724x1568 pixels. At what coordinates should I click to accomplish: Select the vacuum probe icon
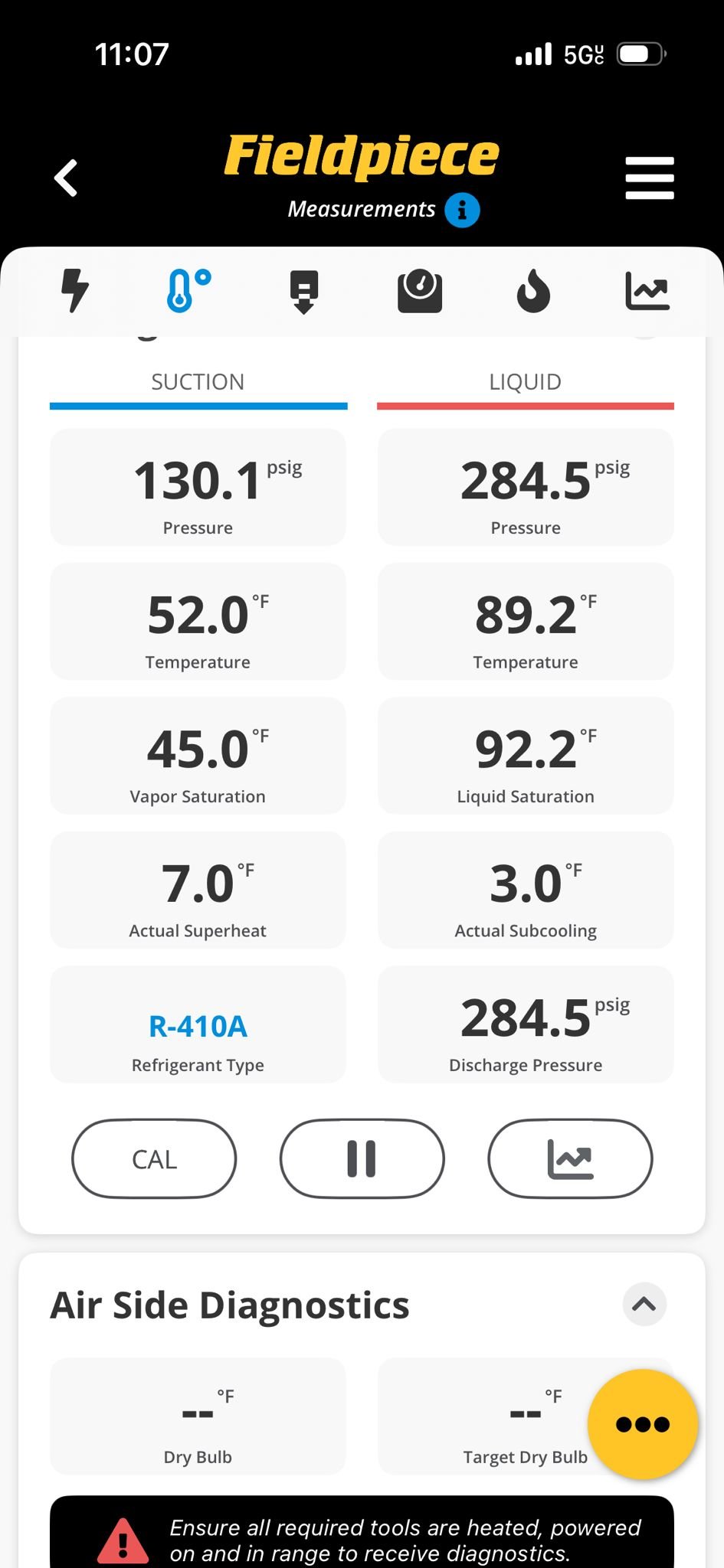[304, 291]
